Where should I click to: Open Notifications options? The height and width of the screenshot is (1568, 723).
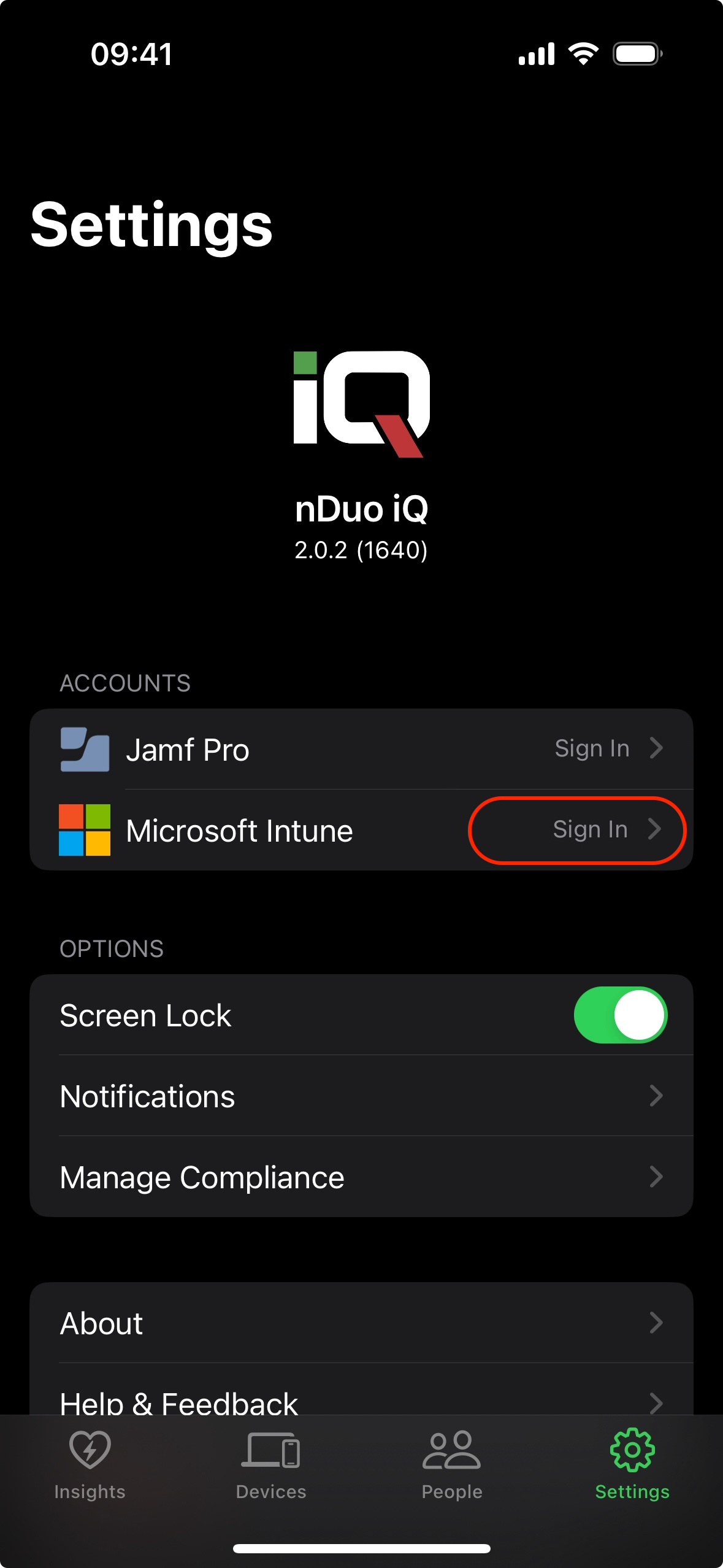pyautogui.click(x=361, y=1096)
